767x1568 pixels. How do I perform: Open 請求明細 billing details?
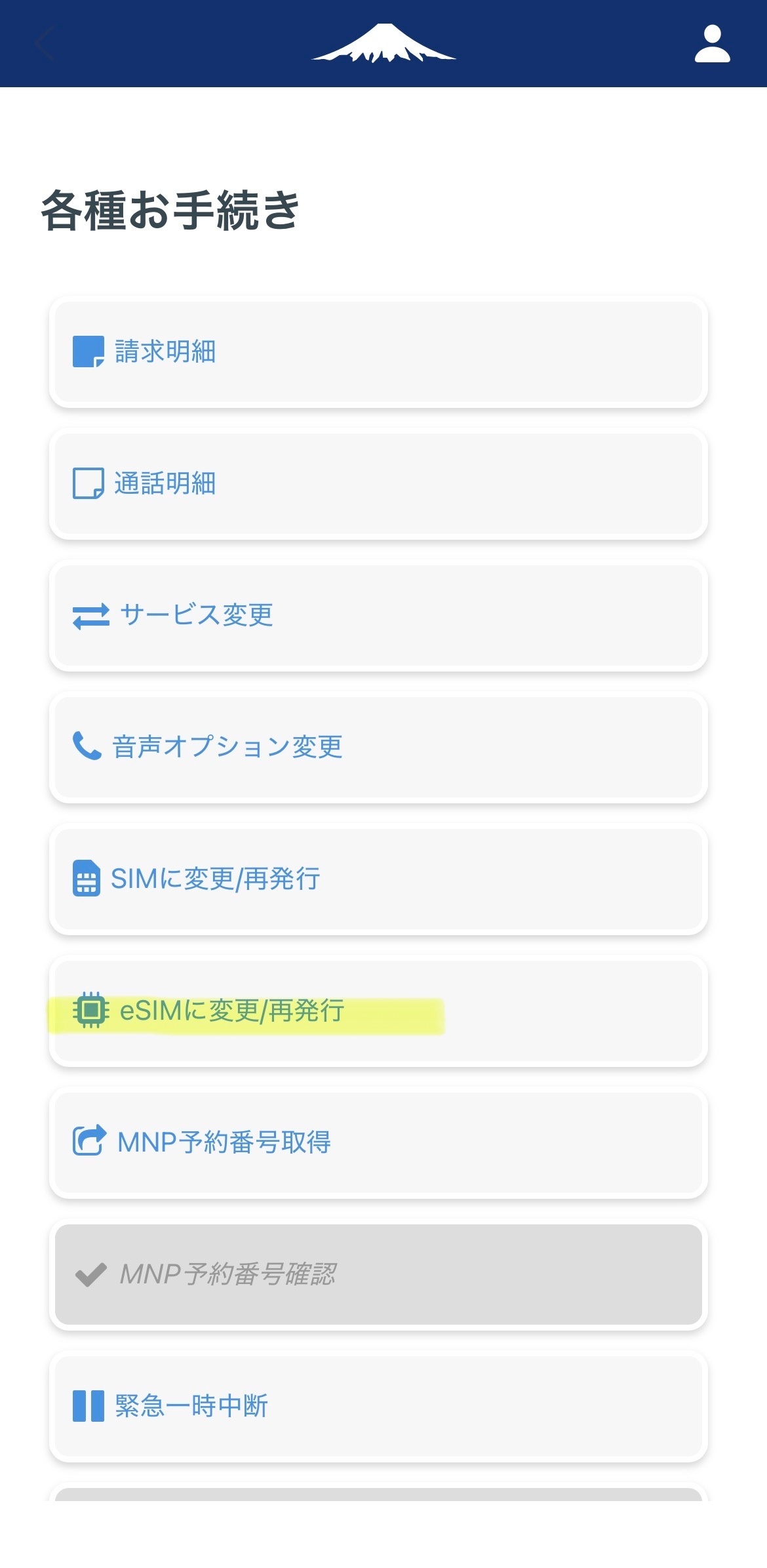pos(378,352)
